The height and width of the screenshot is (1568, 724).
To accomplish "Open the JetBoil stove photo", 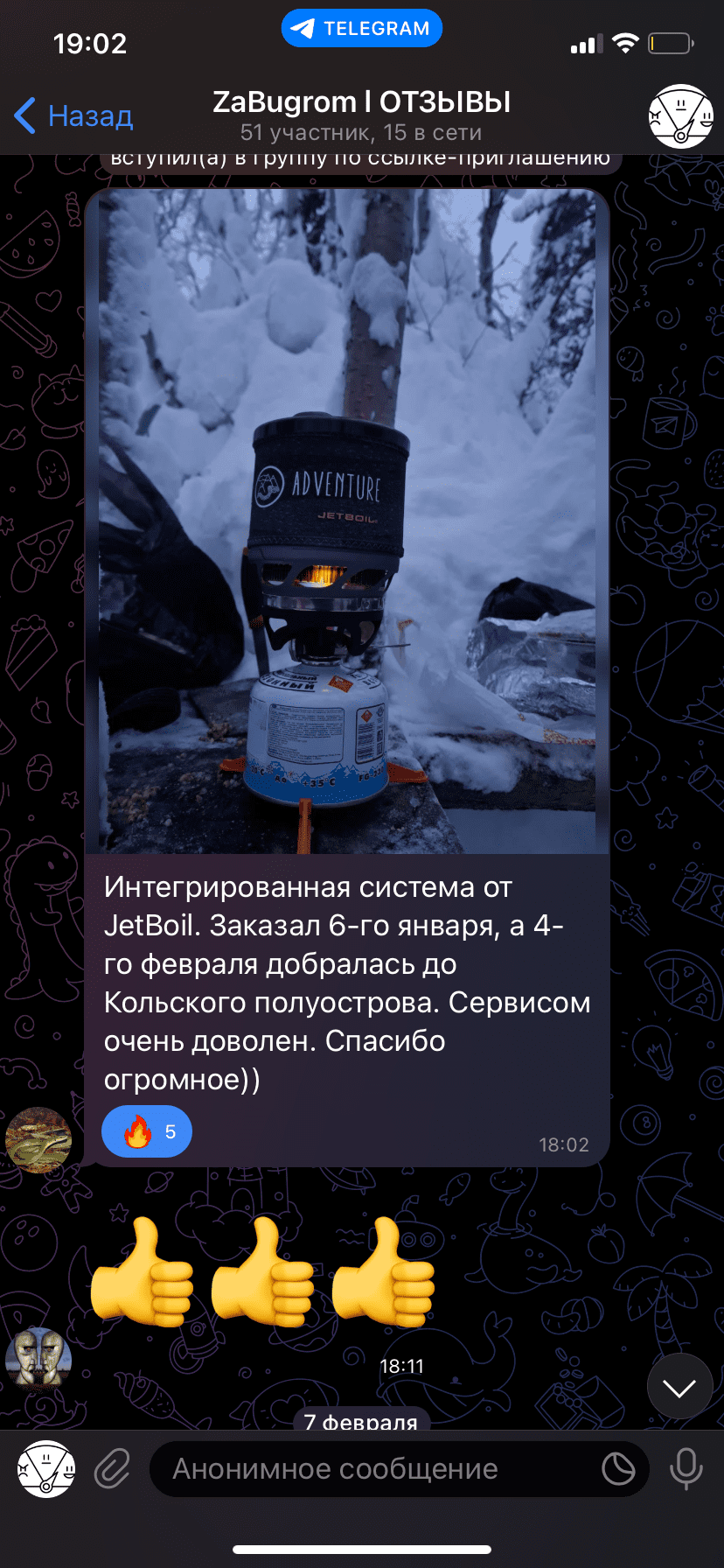I will pos(347,521).
